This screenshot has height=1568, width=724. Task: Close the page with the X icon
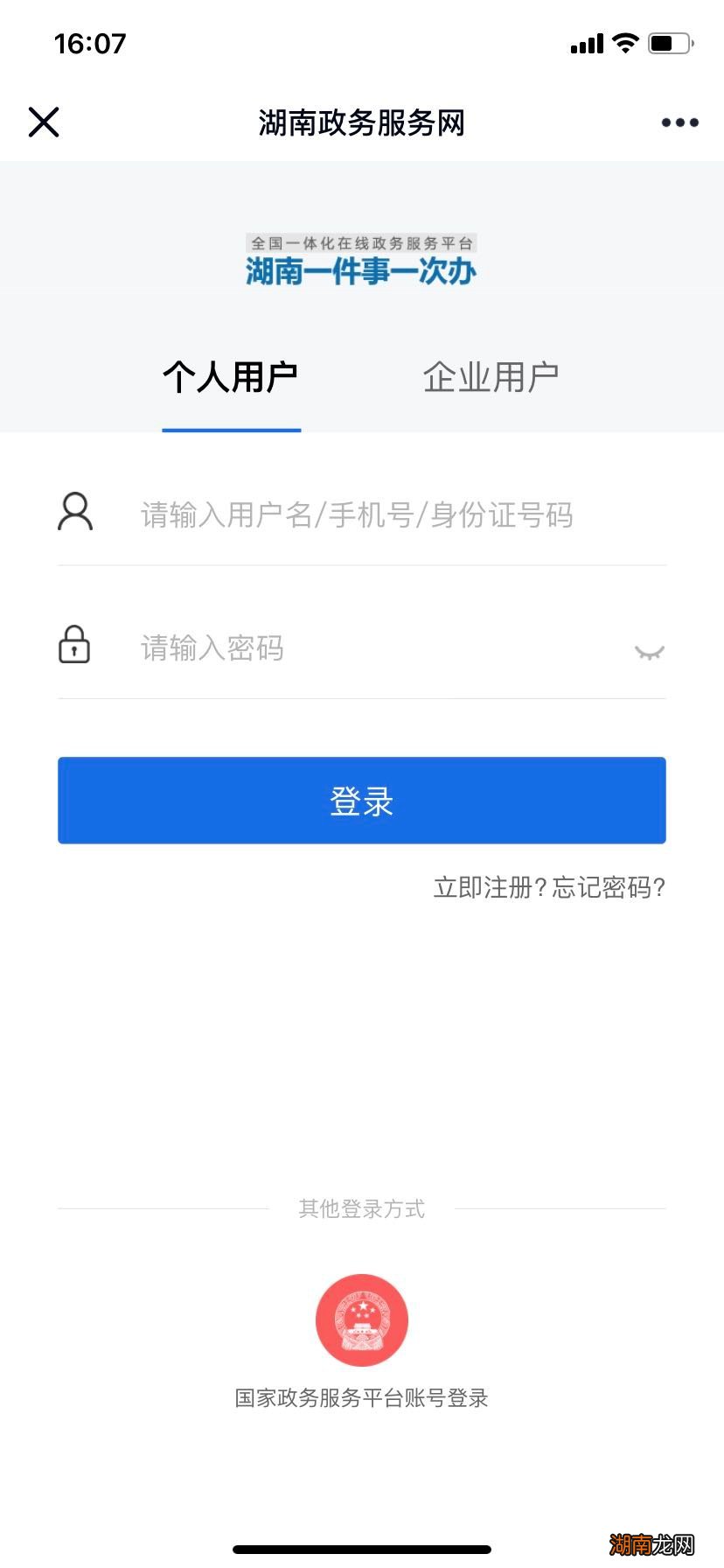(44, 122)
